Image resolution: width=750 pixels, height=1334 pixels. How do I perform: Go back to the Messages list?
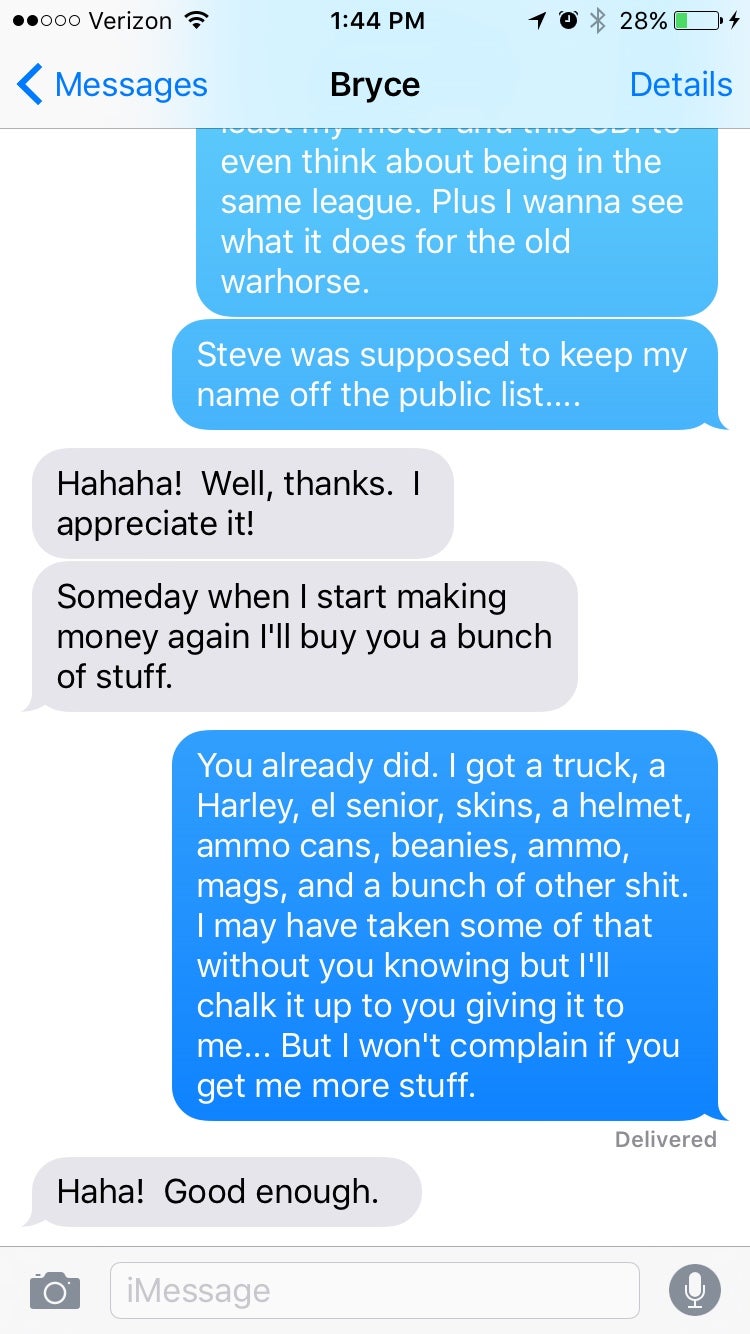coord(112,85)
